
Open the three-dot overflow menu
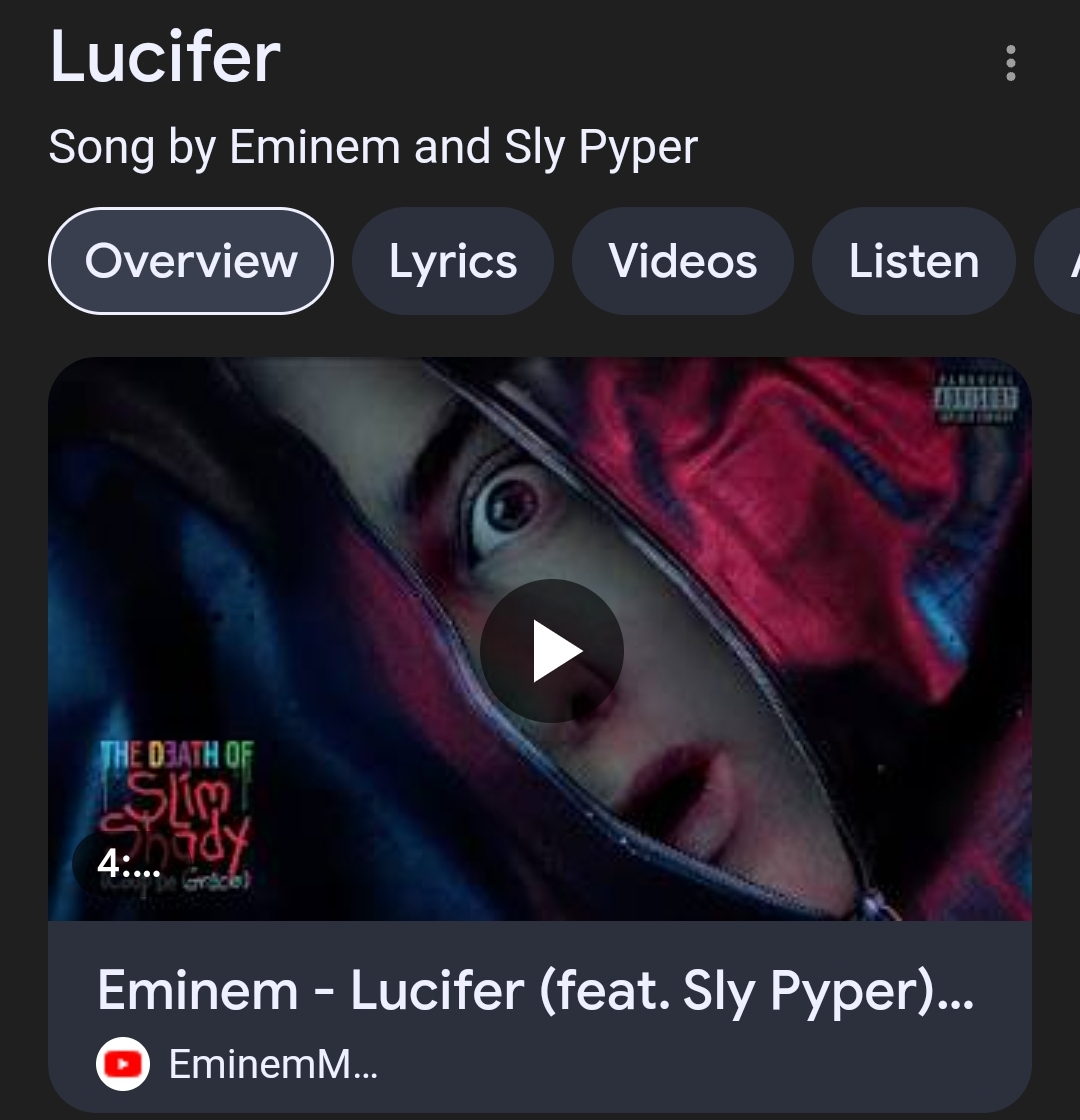tap(1010, 63)
